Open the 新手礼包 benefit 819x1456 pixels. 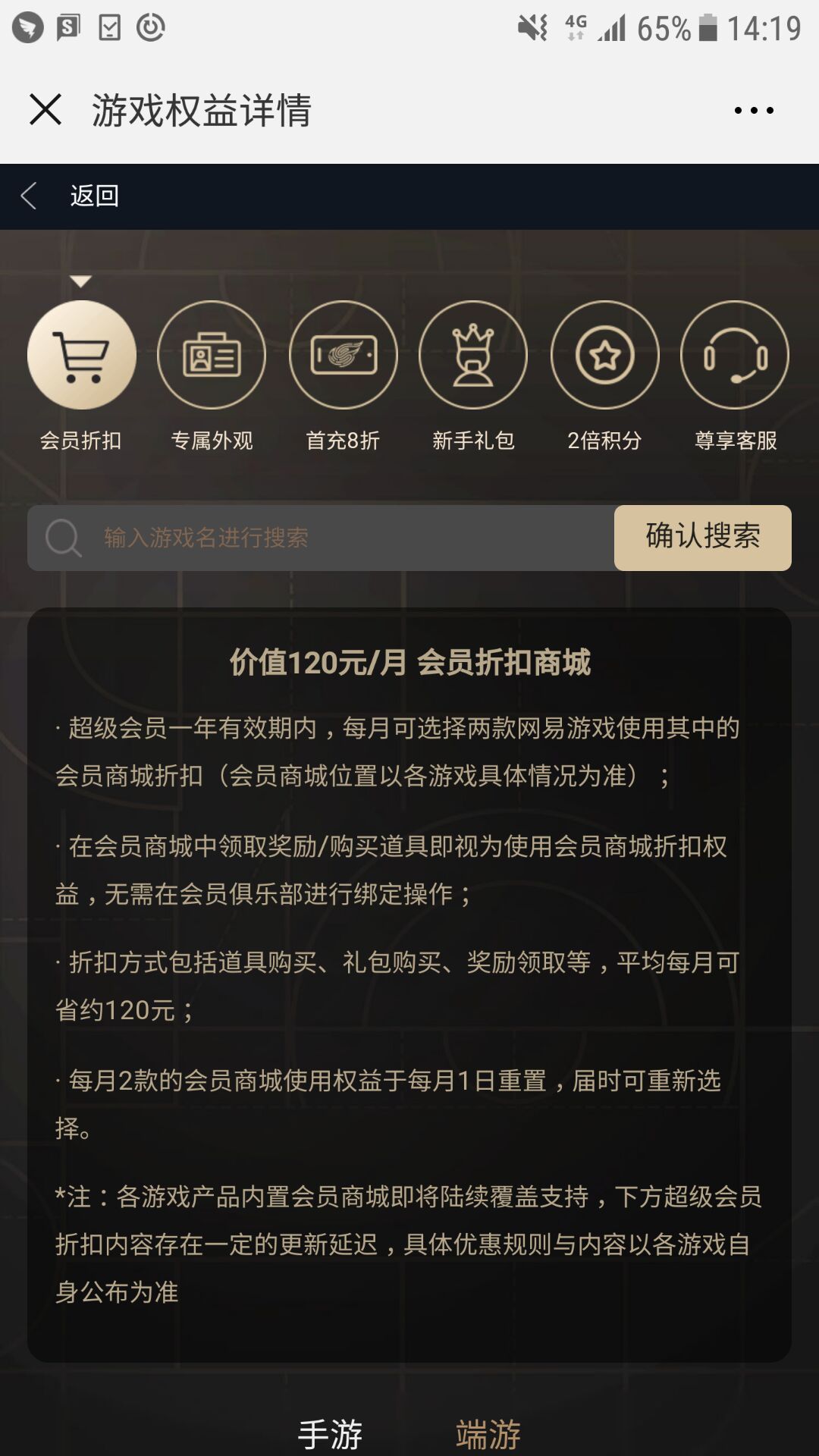click(473, 355)
